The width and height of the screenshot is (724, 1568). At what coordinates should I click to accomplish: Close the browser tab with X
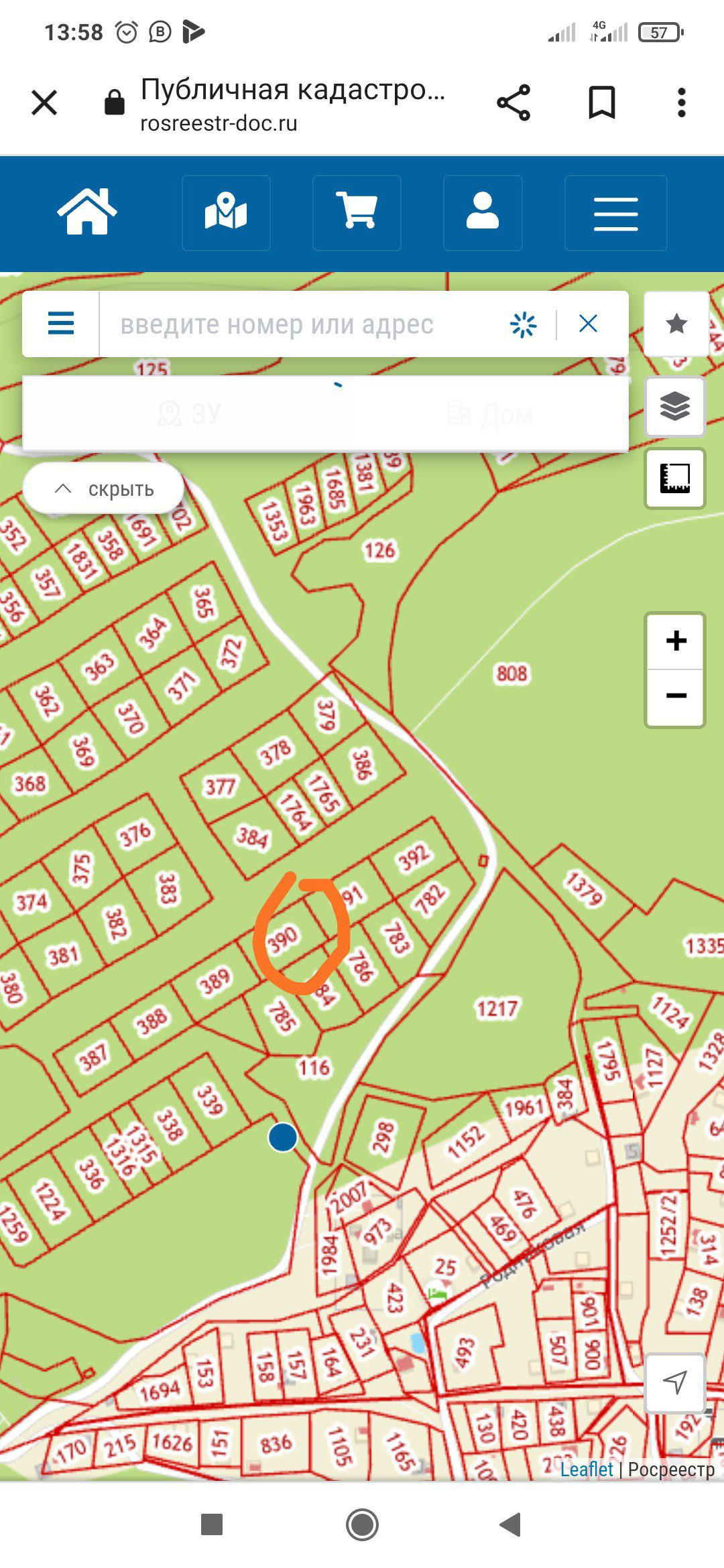pos(44,103)
